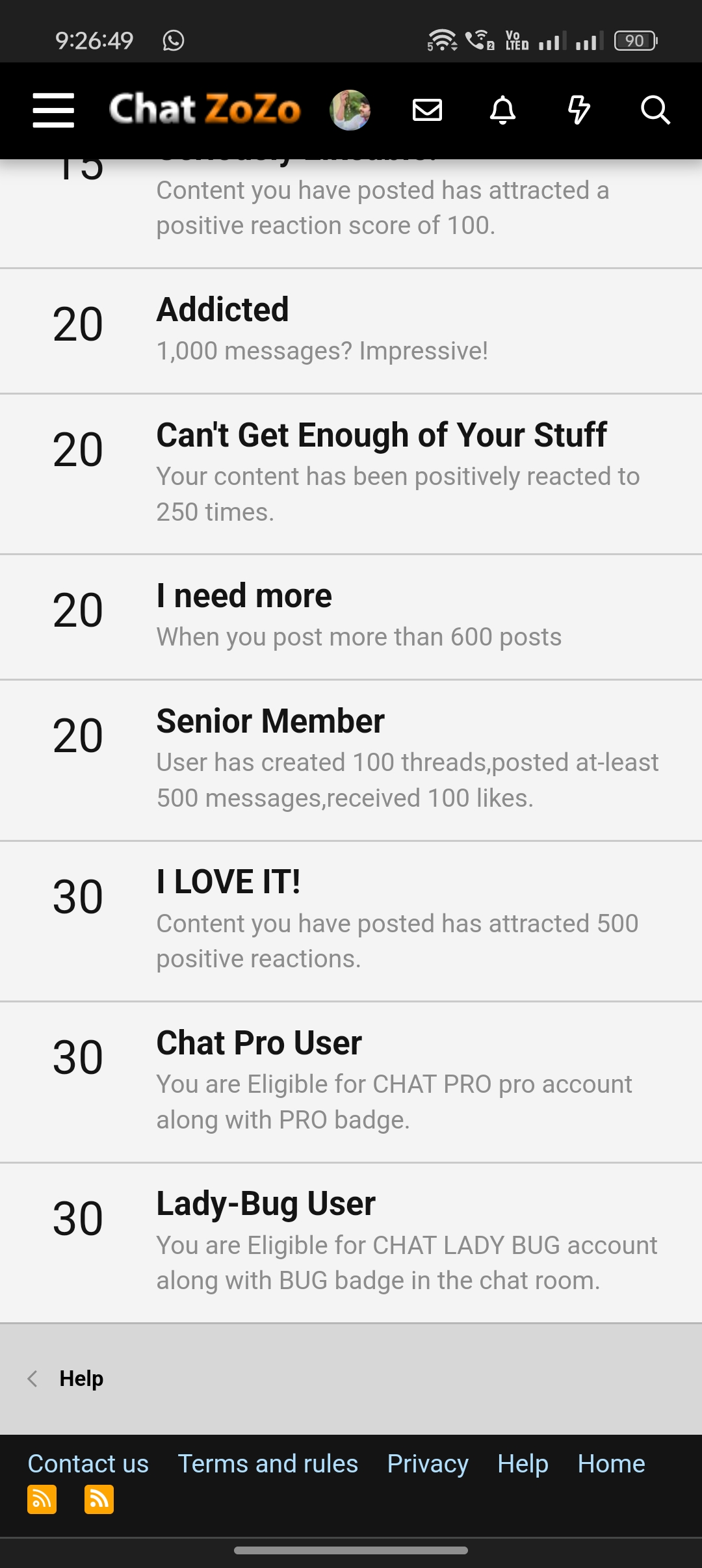Open the second RSS feed icon
Image resolution: width=702 pixels, height=1568 pixels.
click(99, 1499)
